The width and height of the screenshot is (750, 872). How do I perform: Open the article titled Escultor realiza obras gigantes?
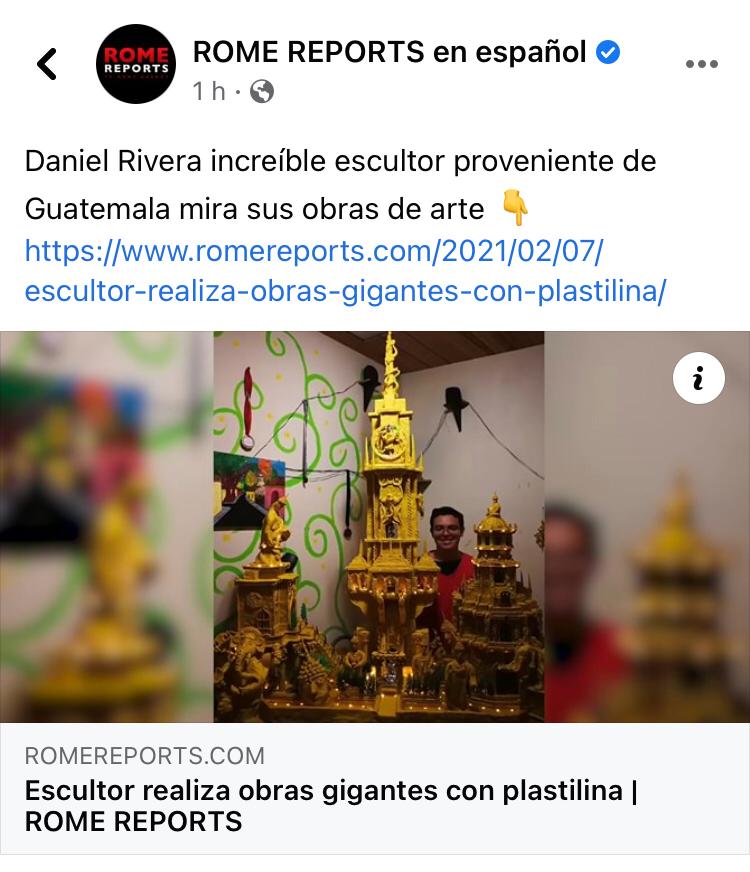click(331, 806)
